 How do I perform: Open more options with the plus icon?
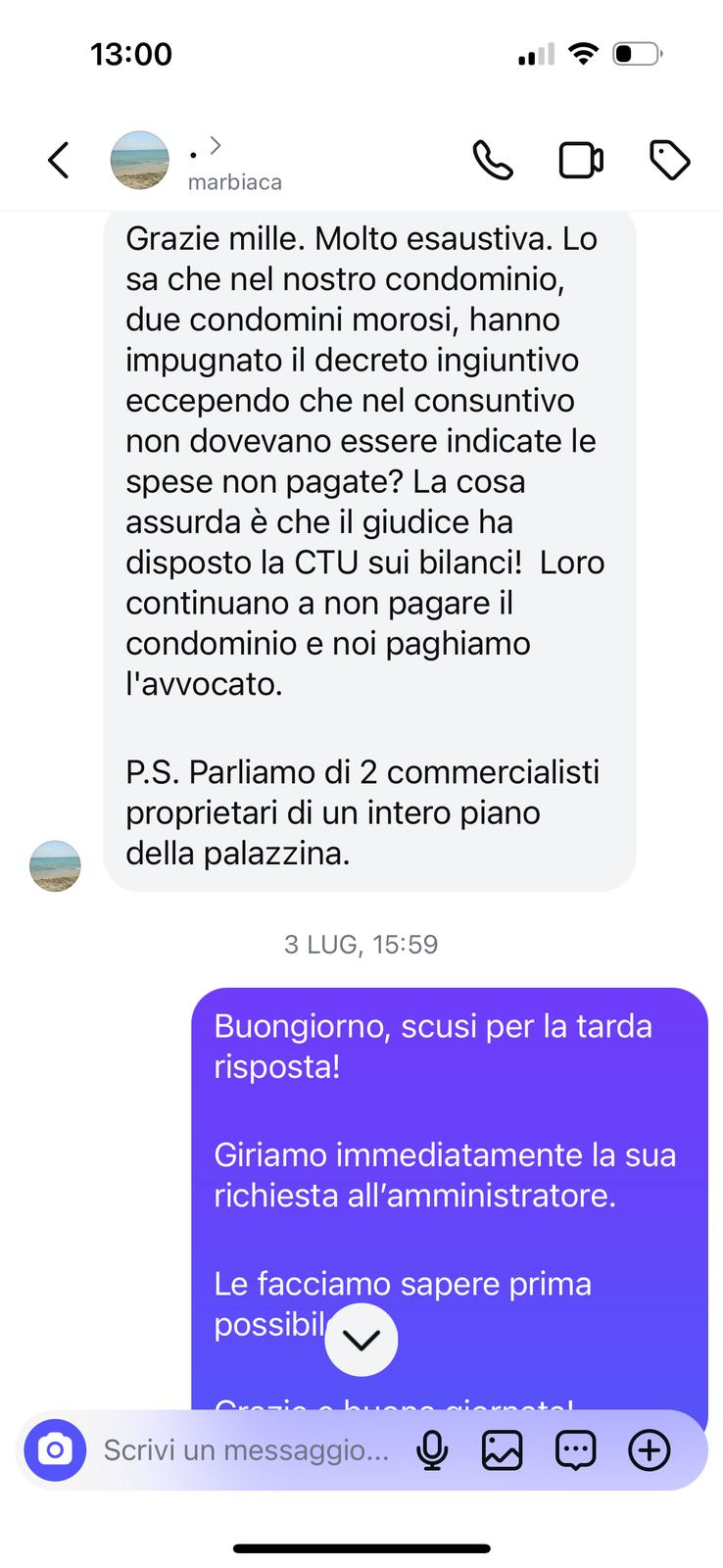coord(649,1450)
